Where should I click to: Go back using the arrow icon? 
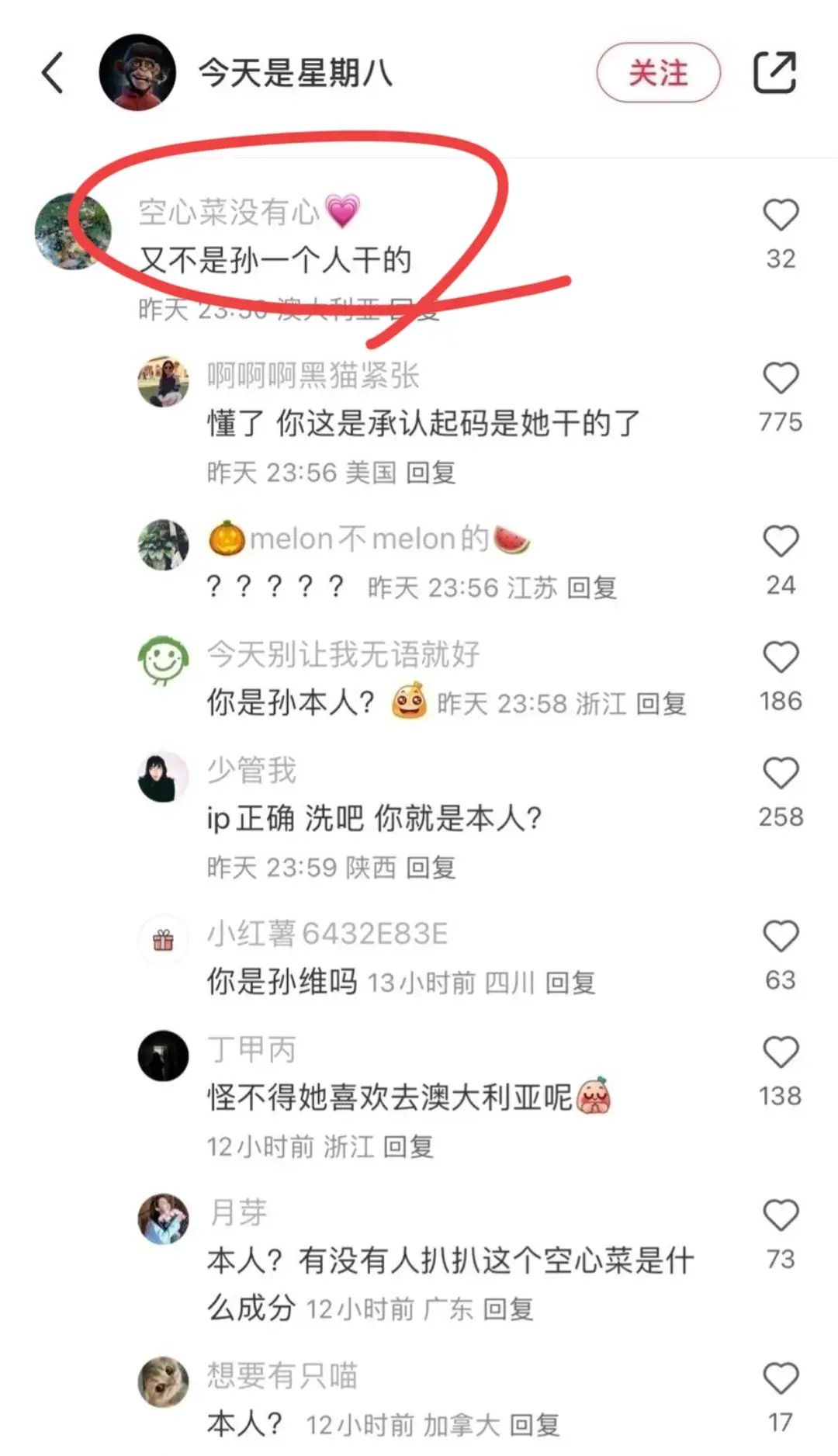(x=53, y=74)
